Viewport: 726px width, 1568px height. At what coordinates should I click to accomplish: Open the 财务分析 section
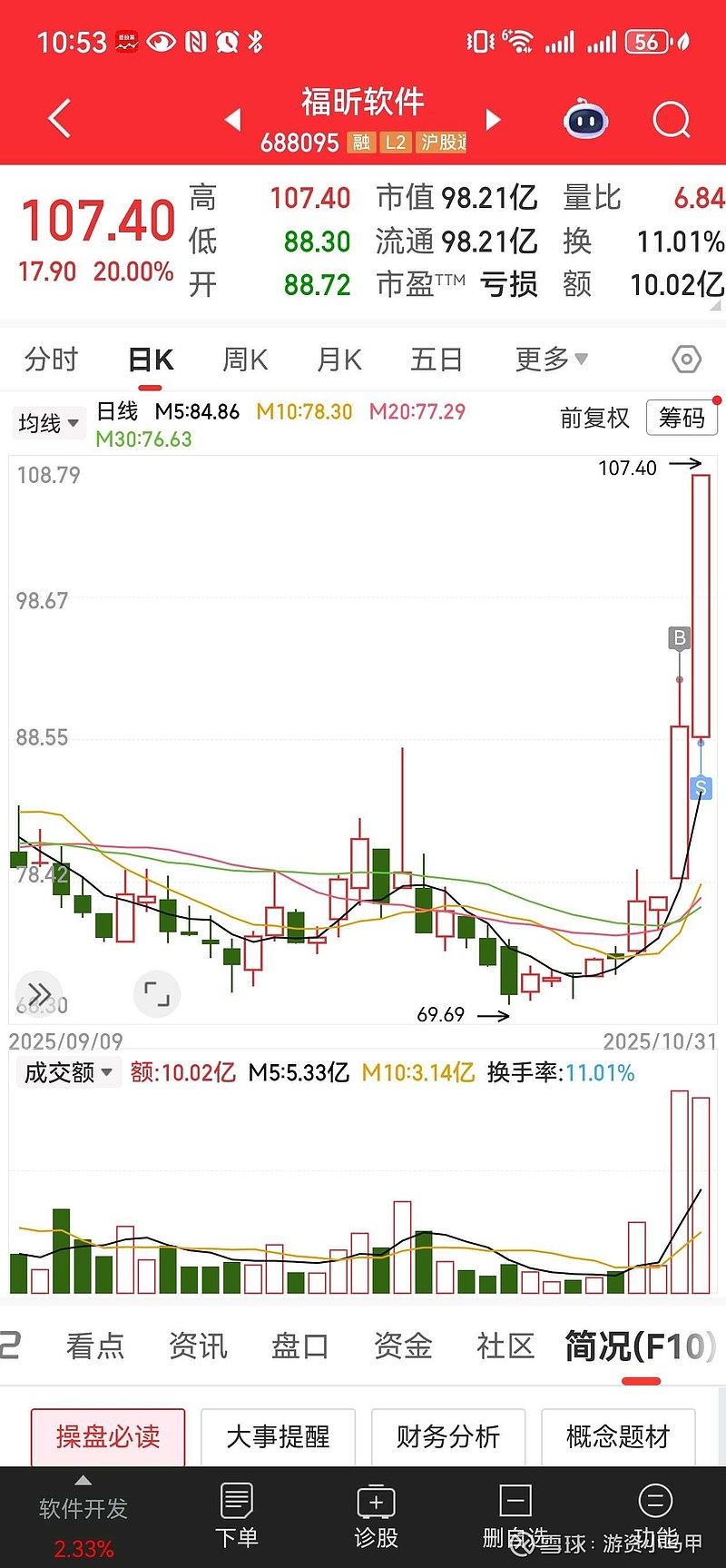point(448,1436)
